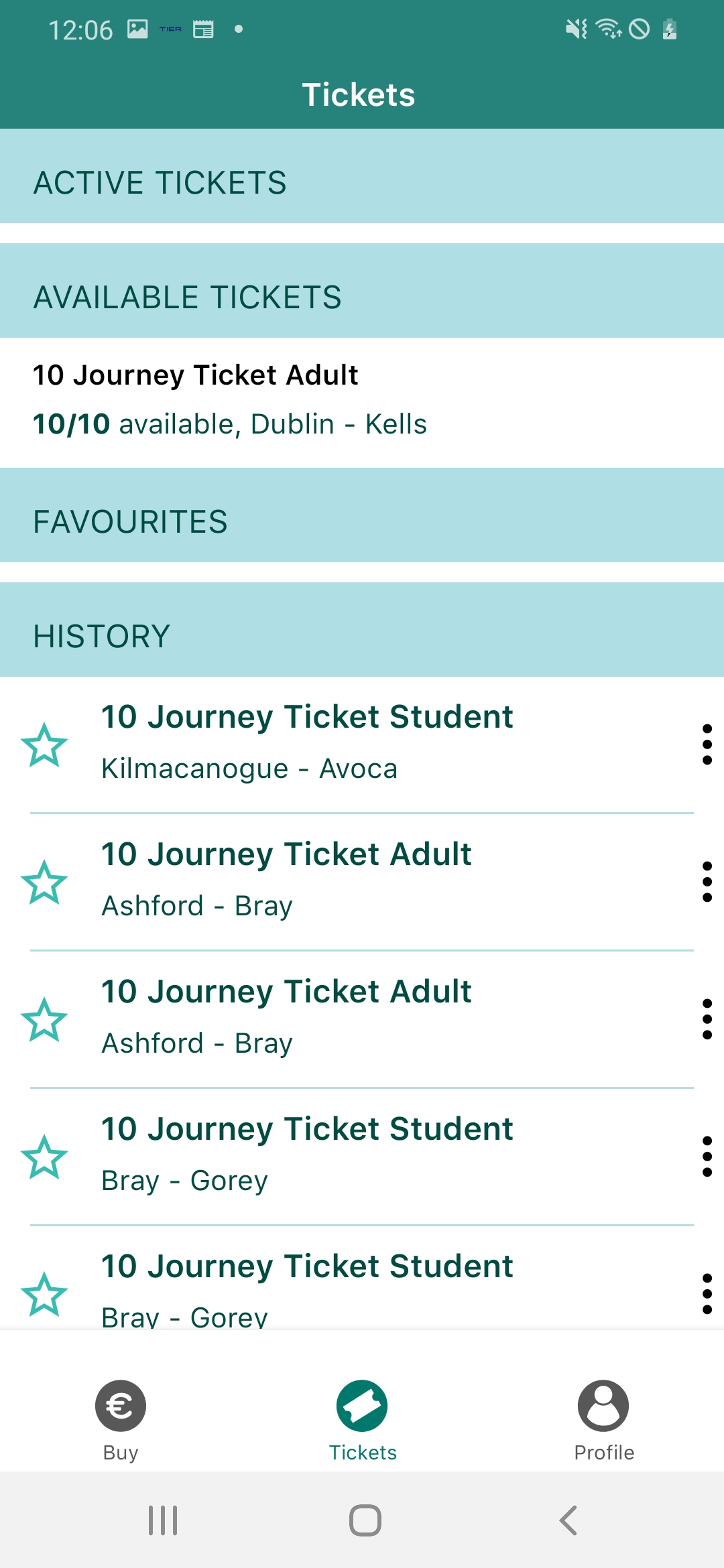Go to the home screen

tap(365, 1520)
